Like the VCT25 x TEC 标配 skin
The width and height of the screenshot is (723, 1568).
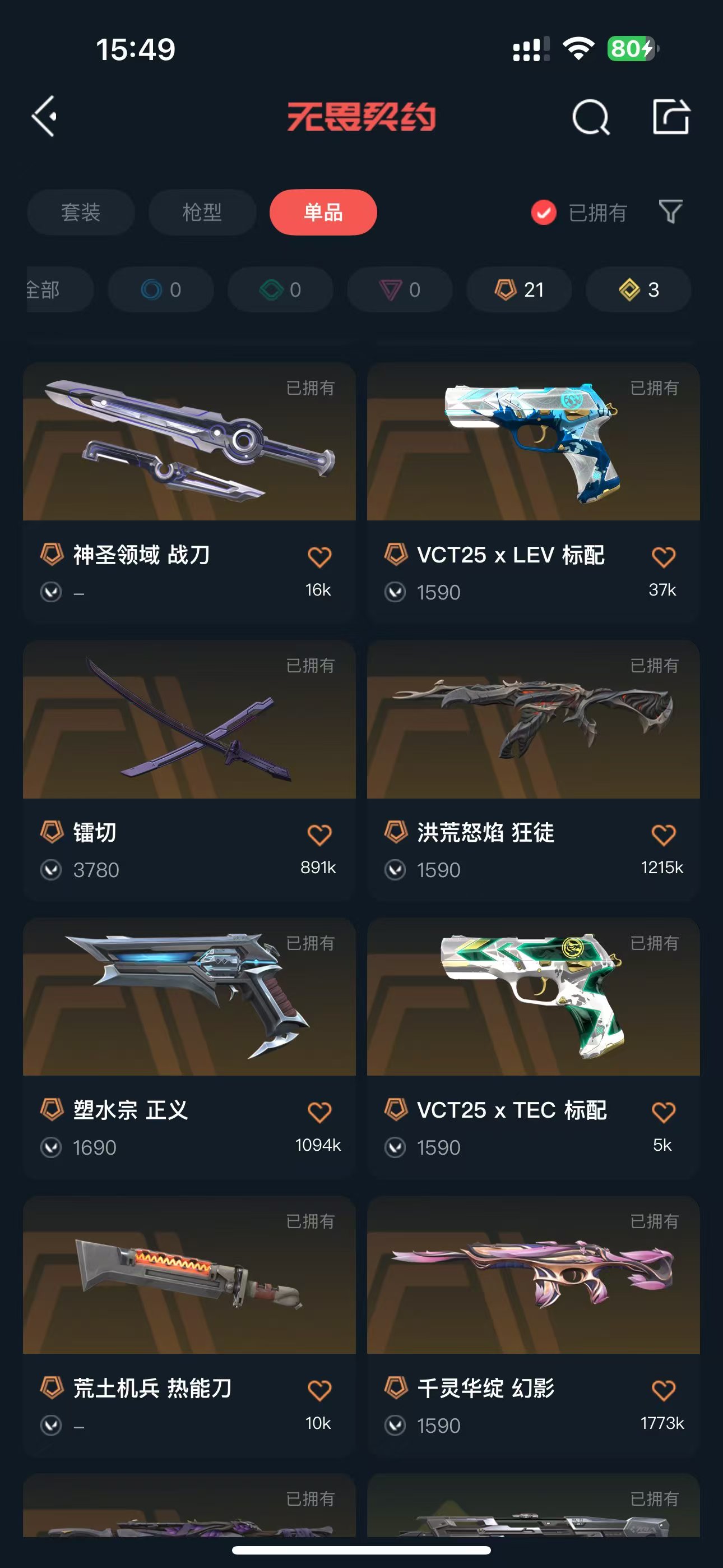click(664, 1112)
